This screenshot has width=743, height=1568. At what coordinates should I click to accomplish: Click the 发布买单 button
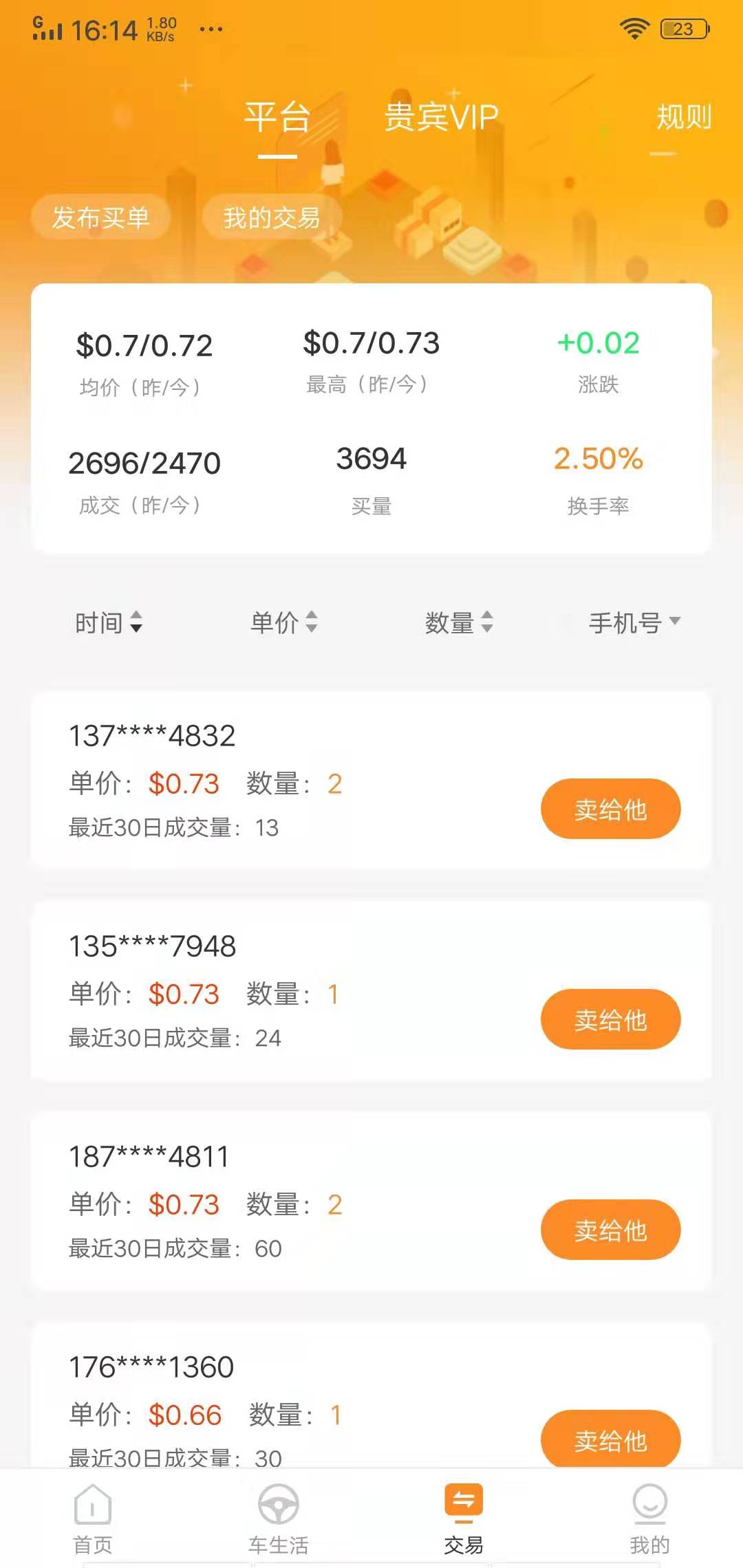[100, 217]
